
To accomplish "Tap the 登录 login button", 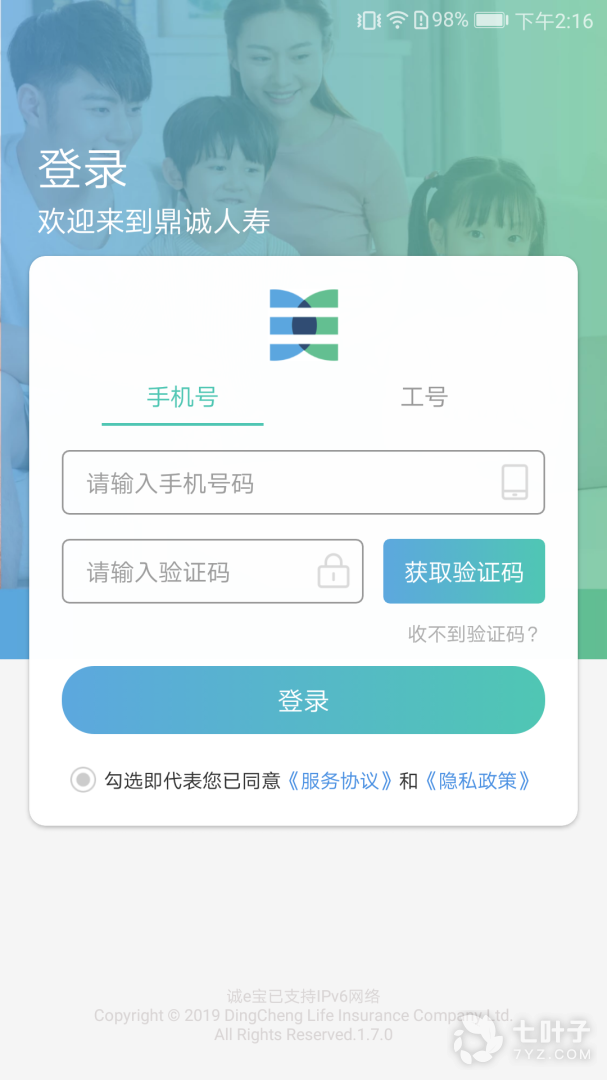I will coord(303,700).
